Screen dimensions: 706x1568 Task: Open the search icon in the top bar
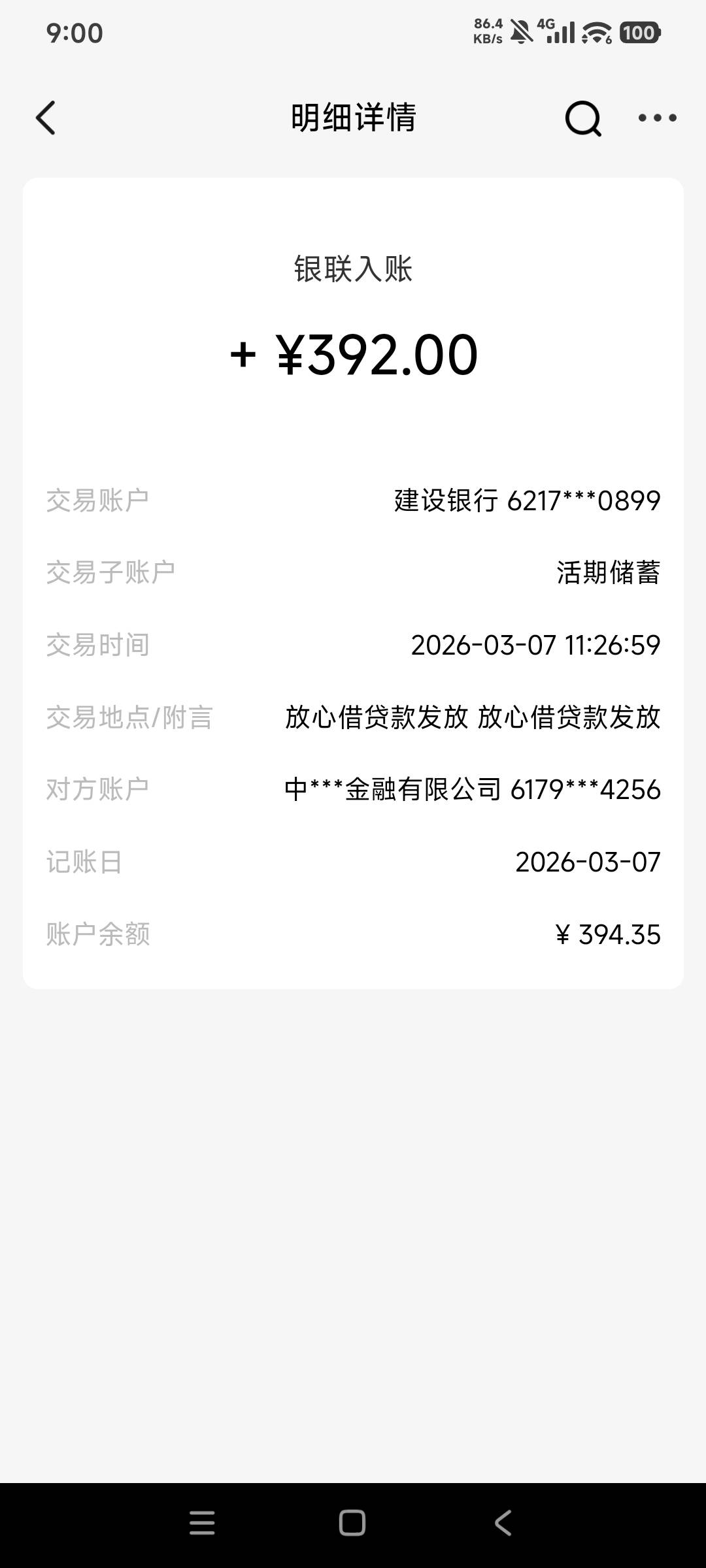582,118
